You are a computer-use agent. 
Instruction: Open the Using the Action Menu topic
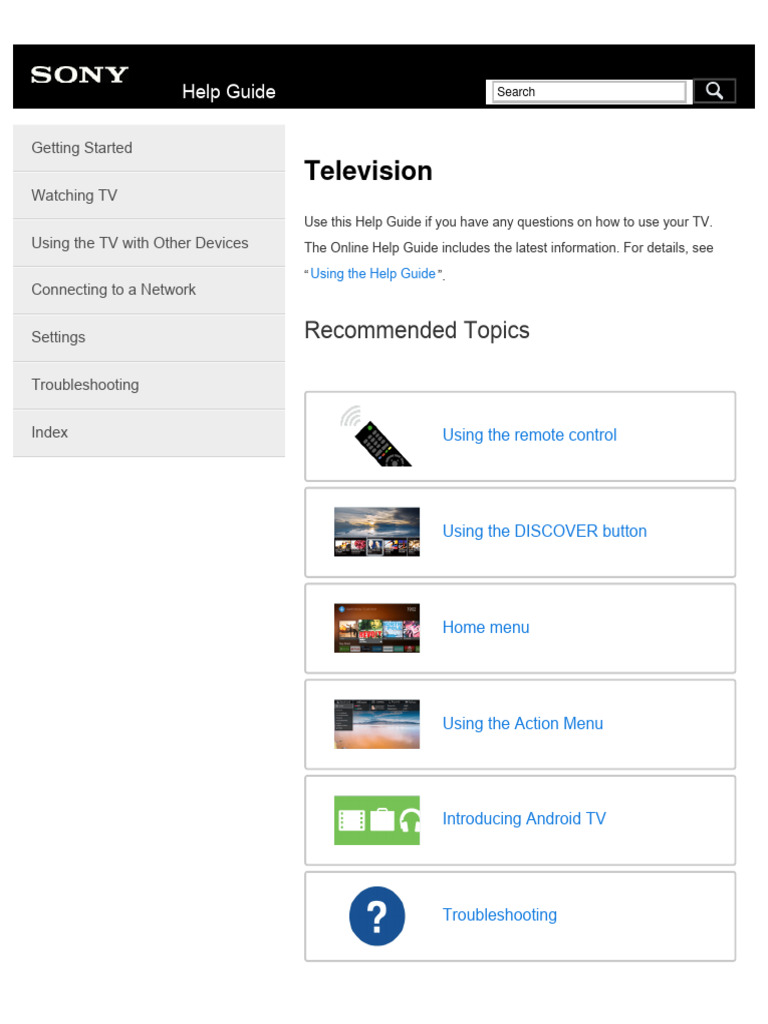click(x=520, y=724)
